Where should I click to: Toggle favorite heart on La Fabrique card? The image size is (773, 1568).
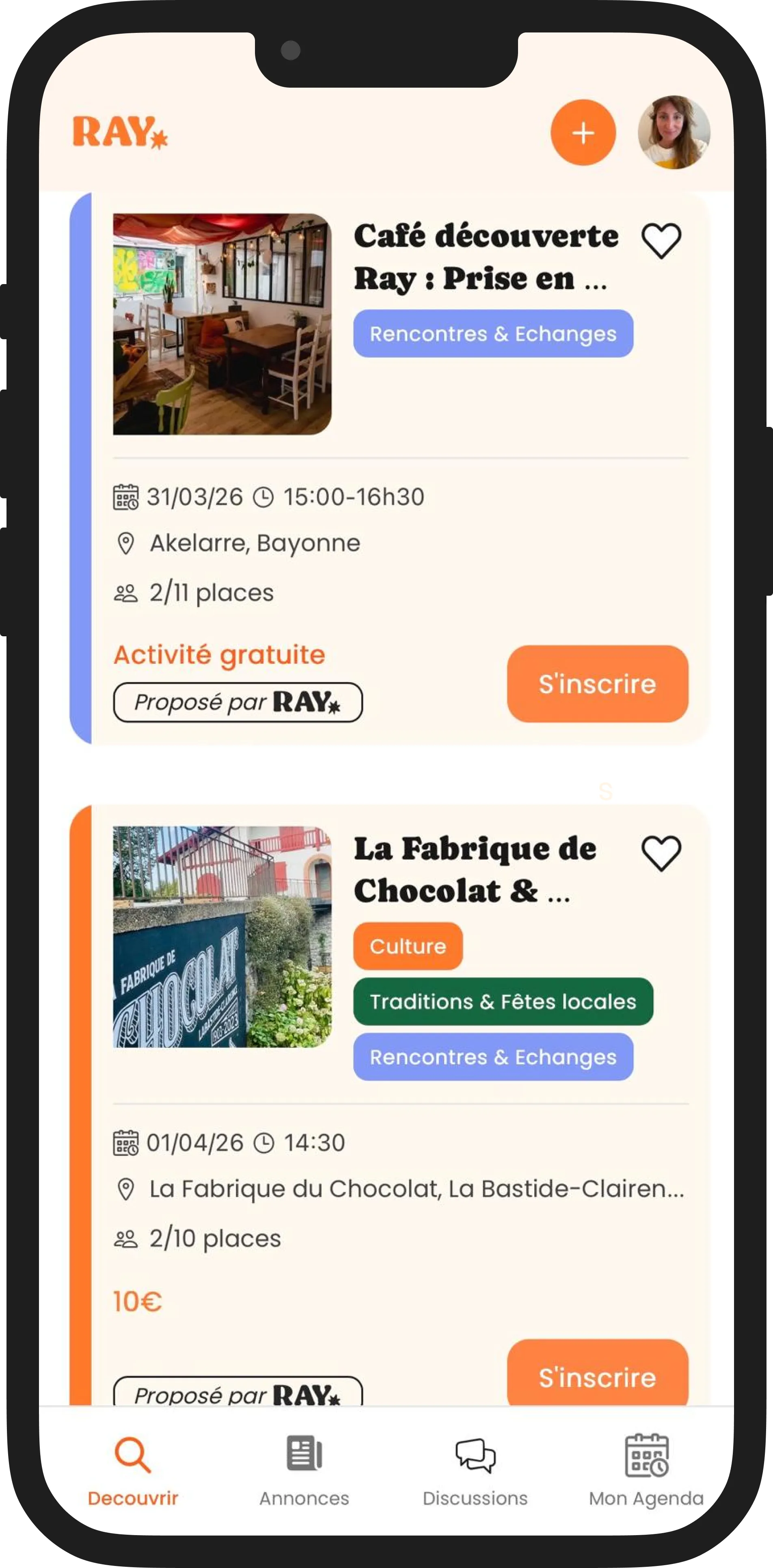tap(661, 853)
